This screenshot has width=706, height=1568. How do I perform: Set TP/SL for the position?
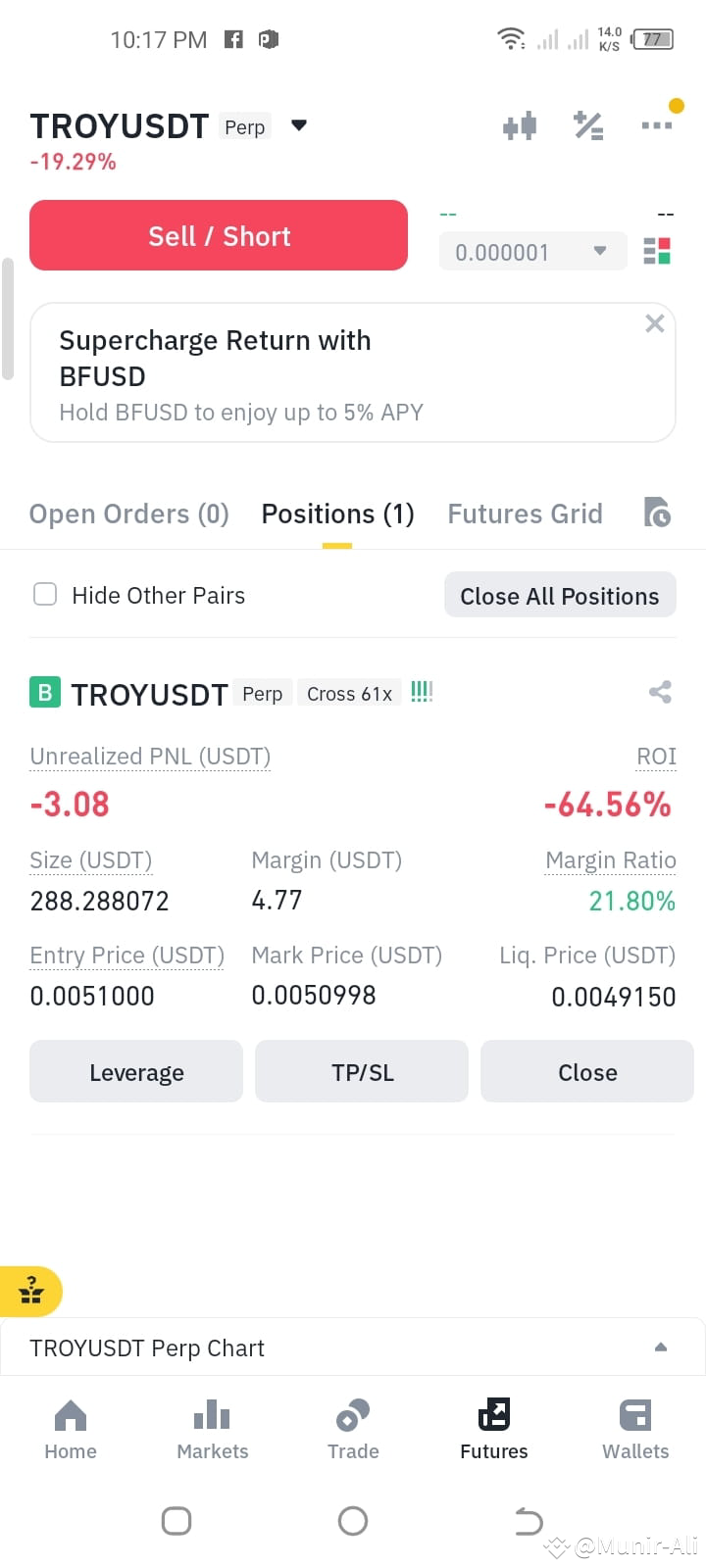click(x=362, y=1072)
